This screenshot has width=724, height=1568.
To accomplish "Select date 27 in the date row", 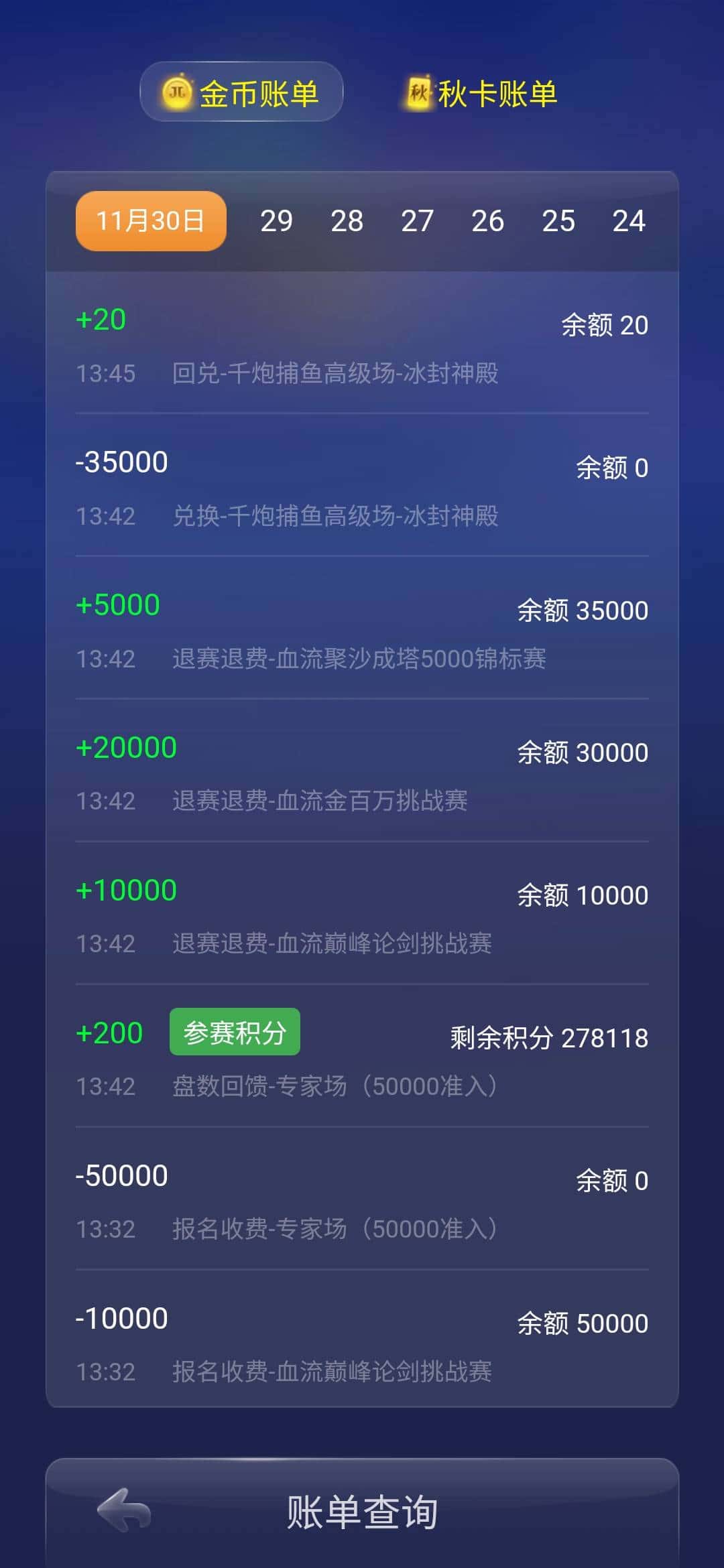I will click(x=418, y=220).
